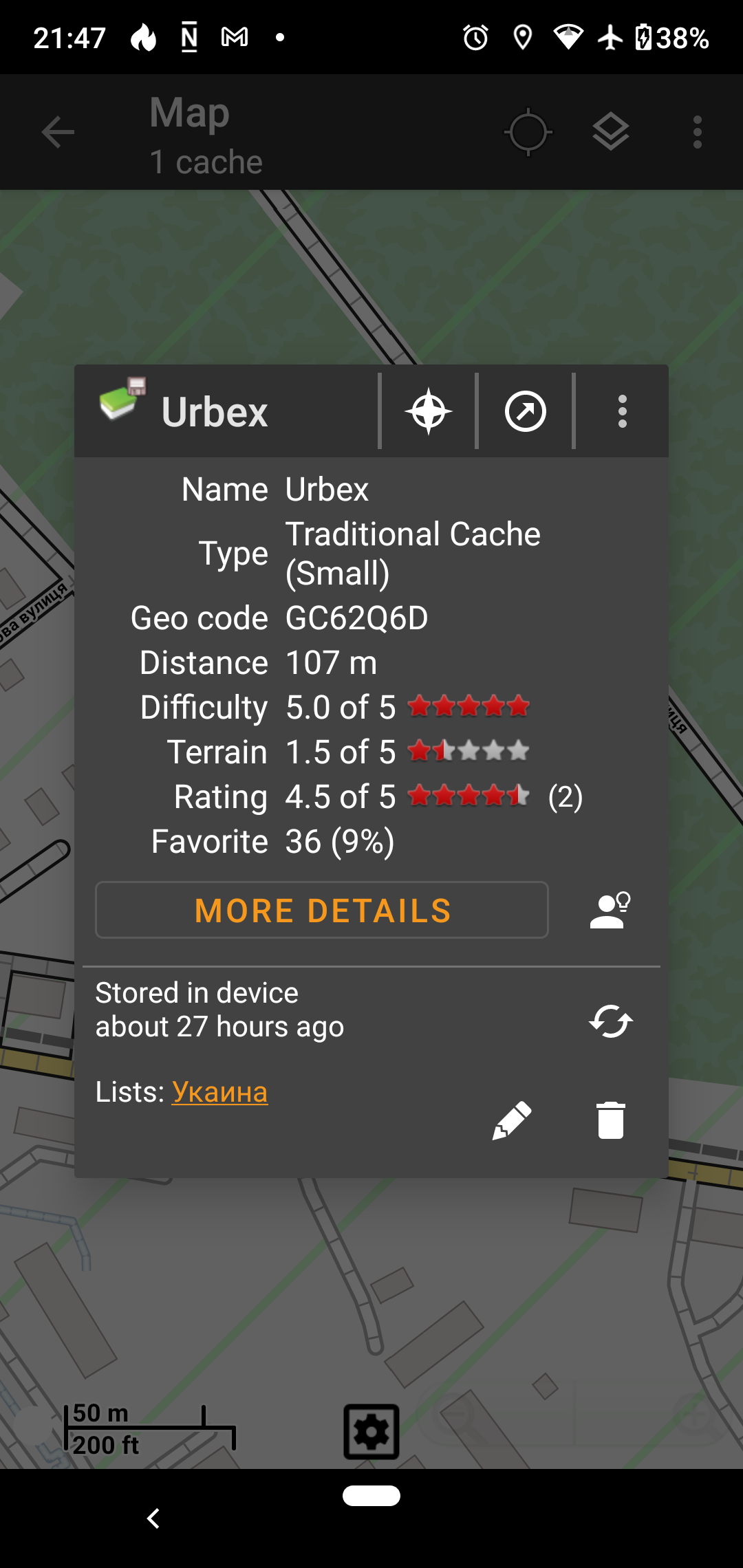Viewport: 743px width, 1568px height.
Task: Refresh the stored cache data
Action: point(610,1021)
